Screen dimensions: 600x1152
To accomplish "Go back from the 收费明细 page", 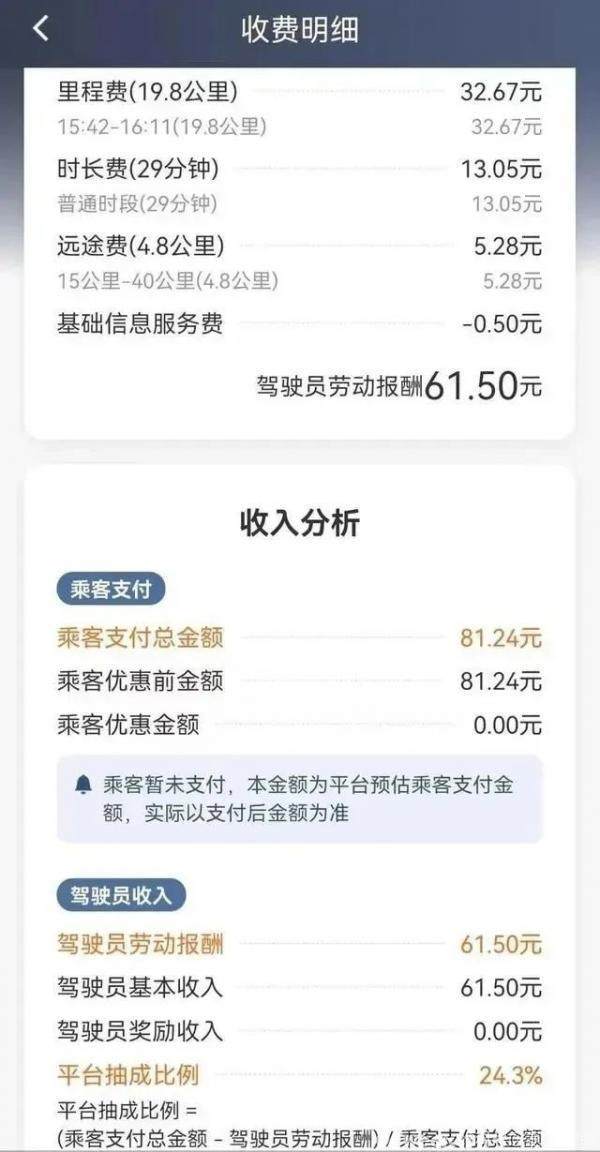I will (x=41, y=29).
